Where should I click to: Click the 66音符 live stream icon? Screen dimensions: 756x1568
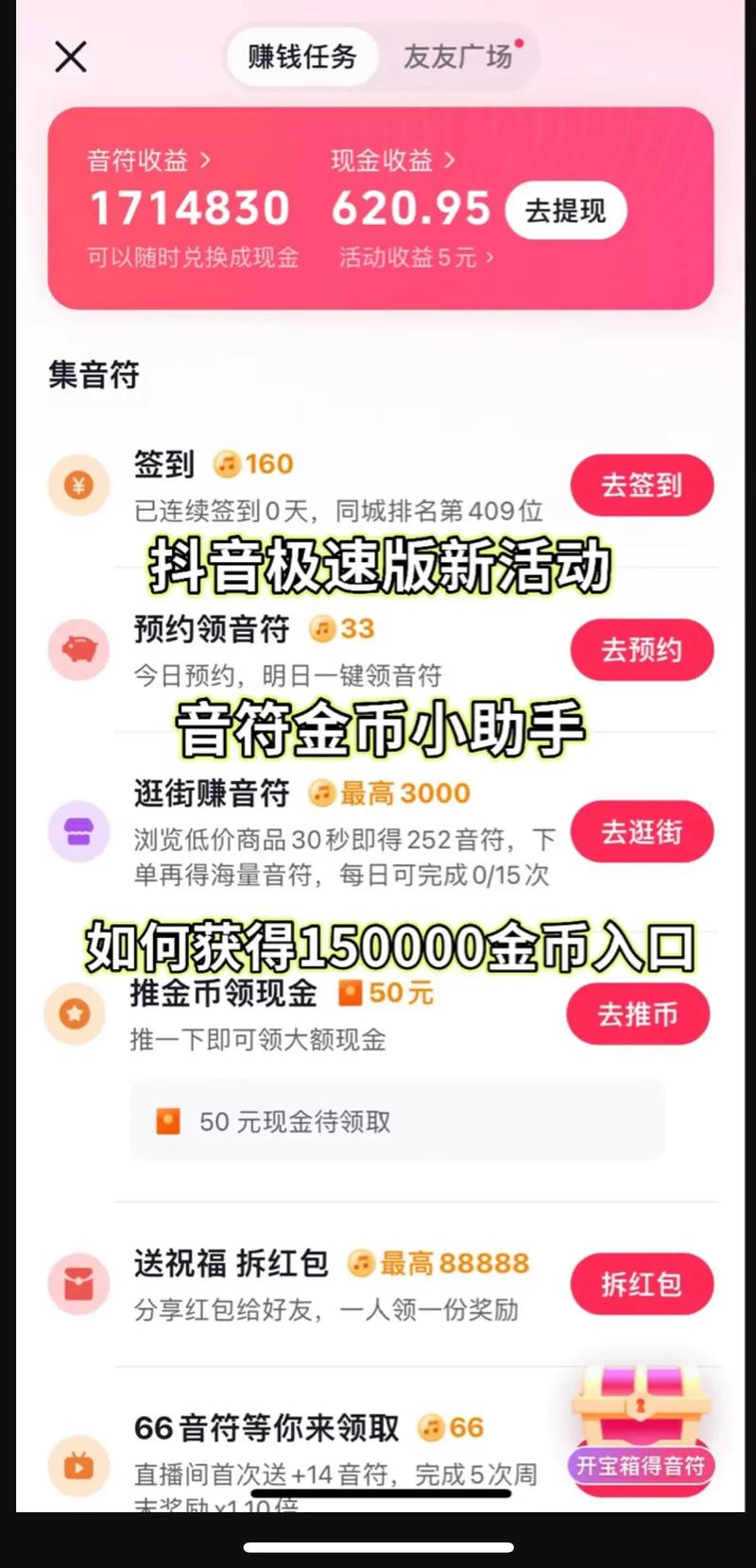click(79, 1463)
